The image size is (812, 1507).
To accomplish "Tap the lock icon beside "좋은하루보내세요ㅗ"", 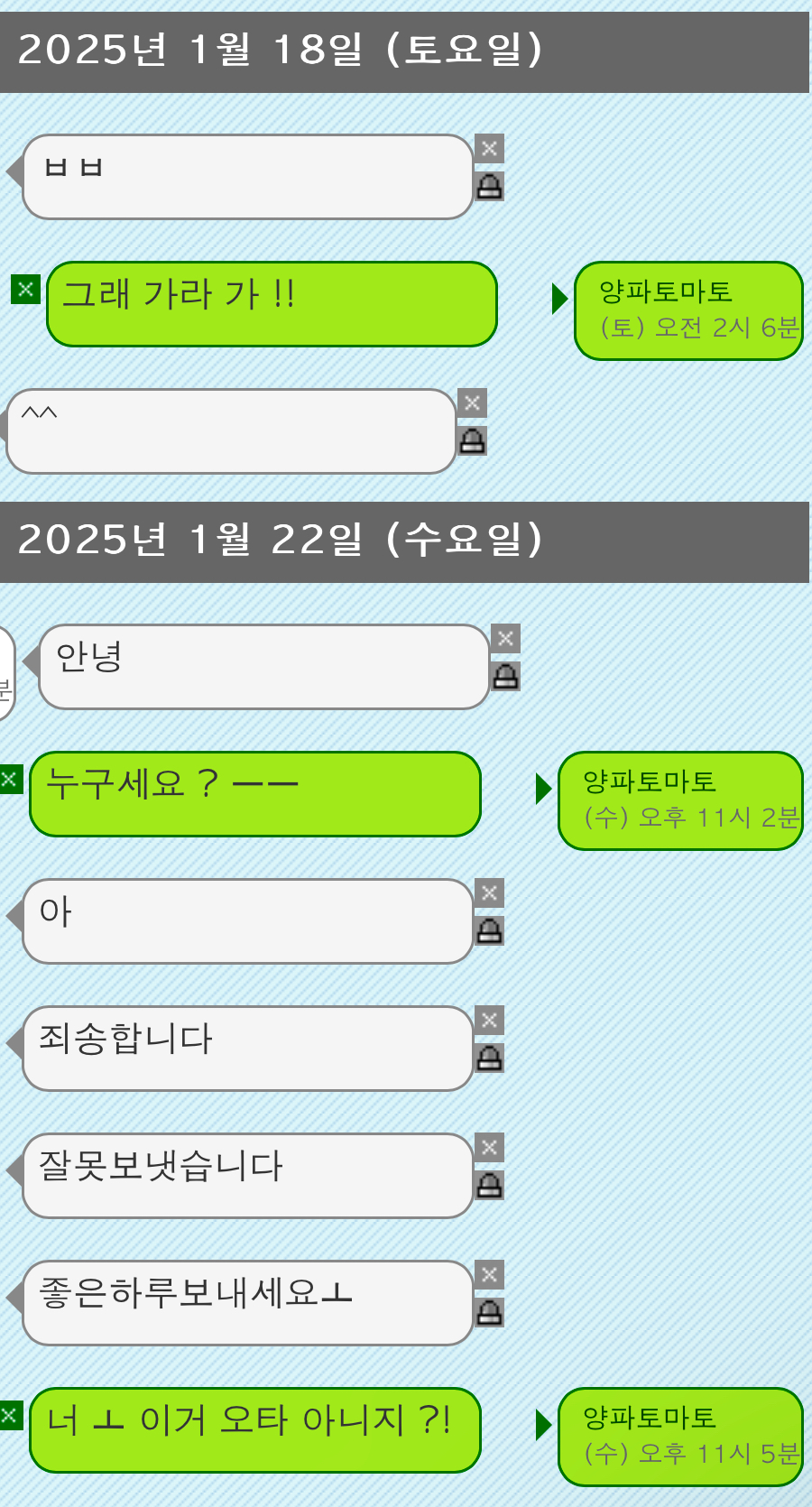I will tap(490, 1313).
